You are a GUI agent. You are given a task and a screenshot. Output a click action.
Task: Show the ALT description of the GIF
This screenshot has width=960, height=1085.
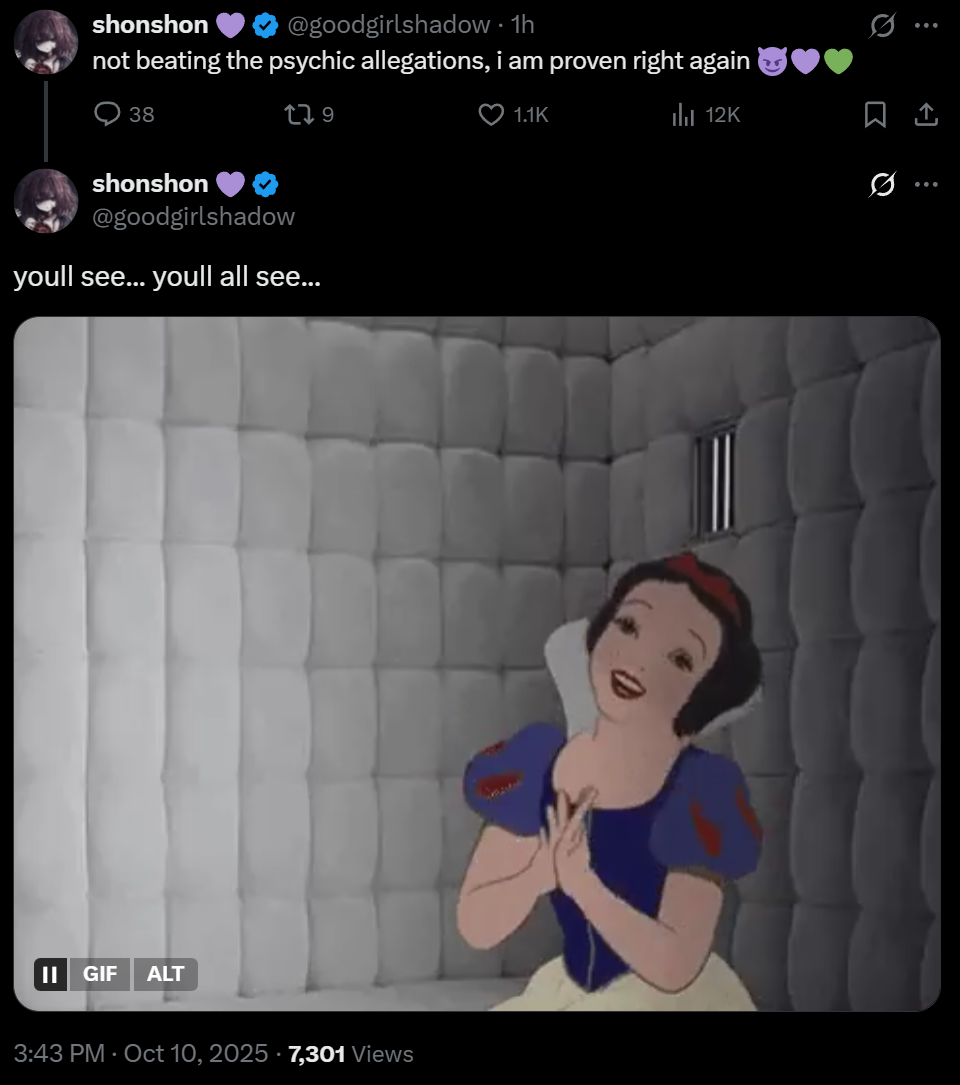[x=165, y=973]
